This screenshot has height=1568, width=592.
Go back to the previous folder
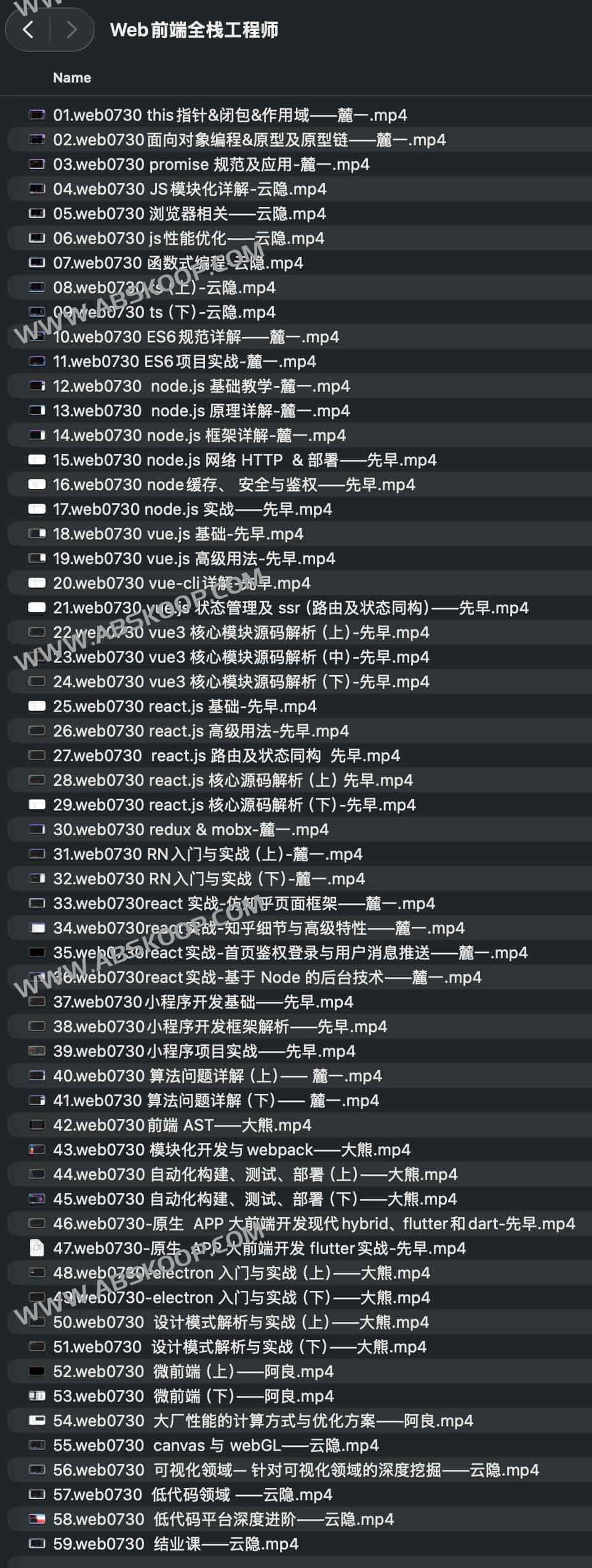pyautogui.click(x=28, y=29)
